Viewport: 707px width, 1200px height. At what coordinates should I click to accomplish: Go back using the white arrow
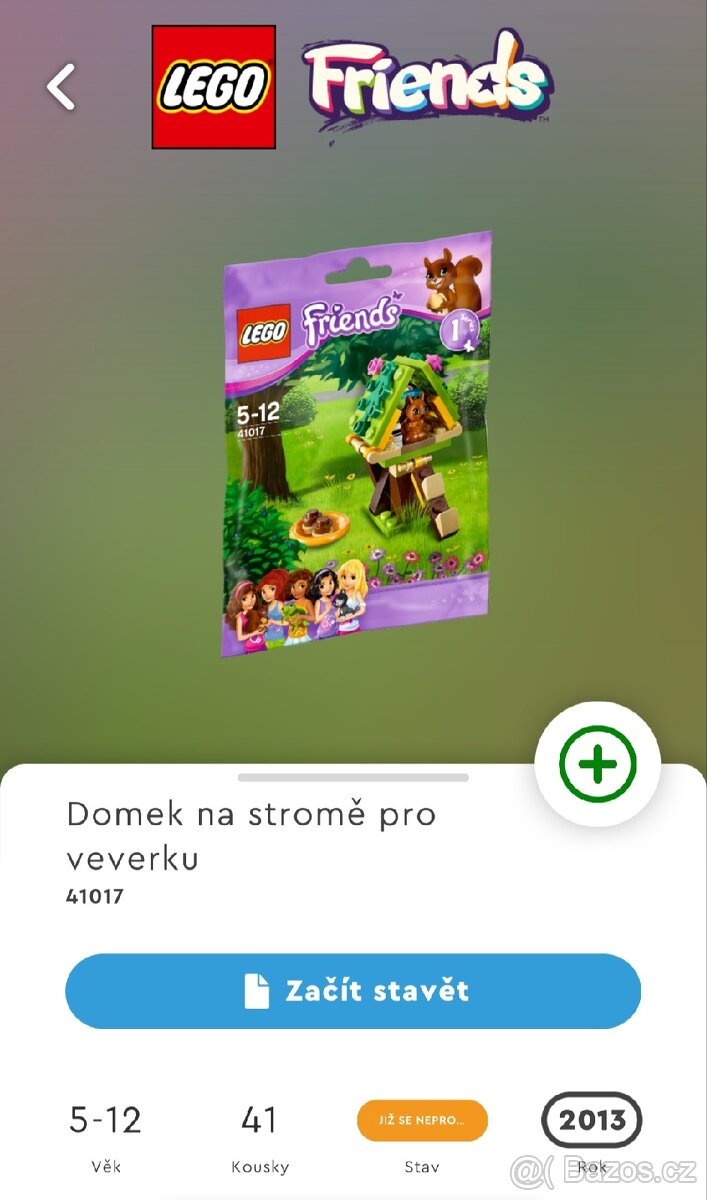61,87
